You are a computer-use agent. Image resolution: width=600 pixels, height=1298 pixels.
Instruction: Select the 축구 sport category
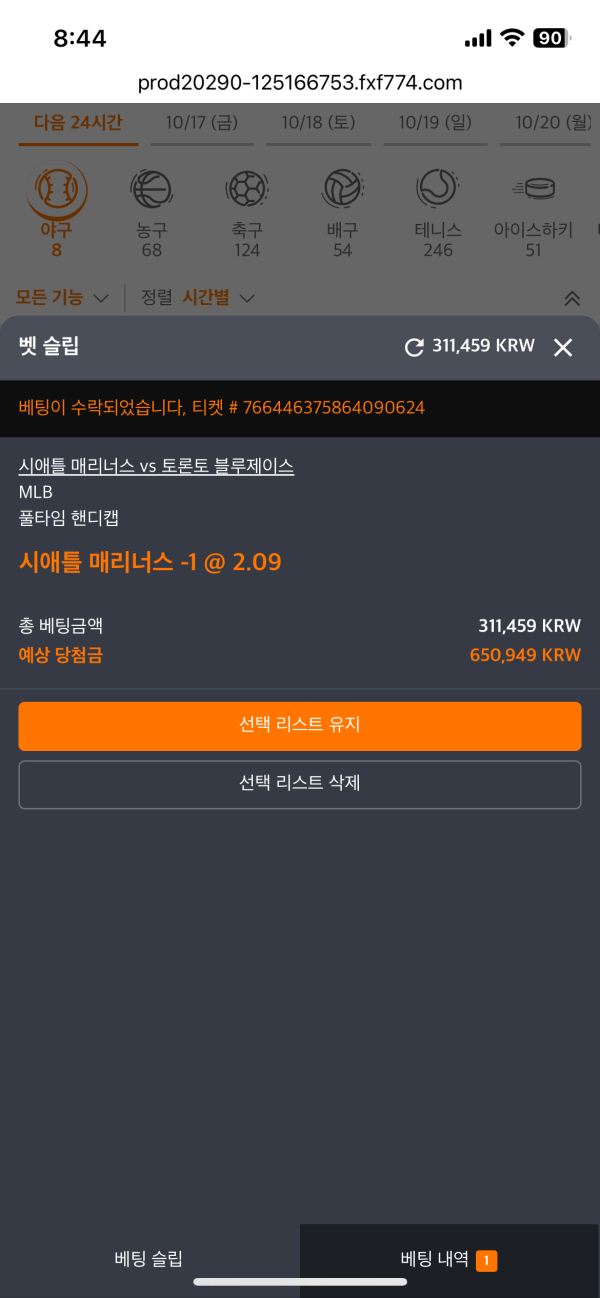247,212
